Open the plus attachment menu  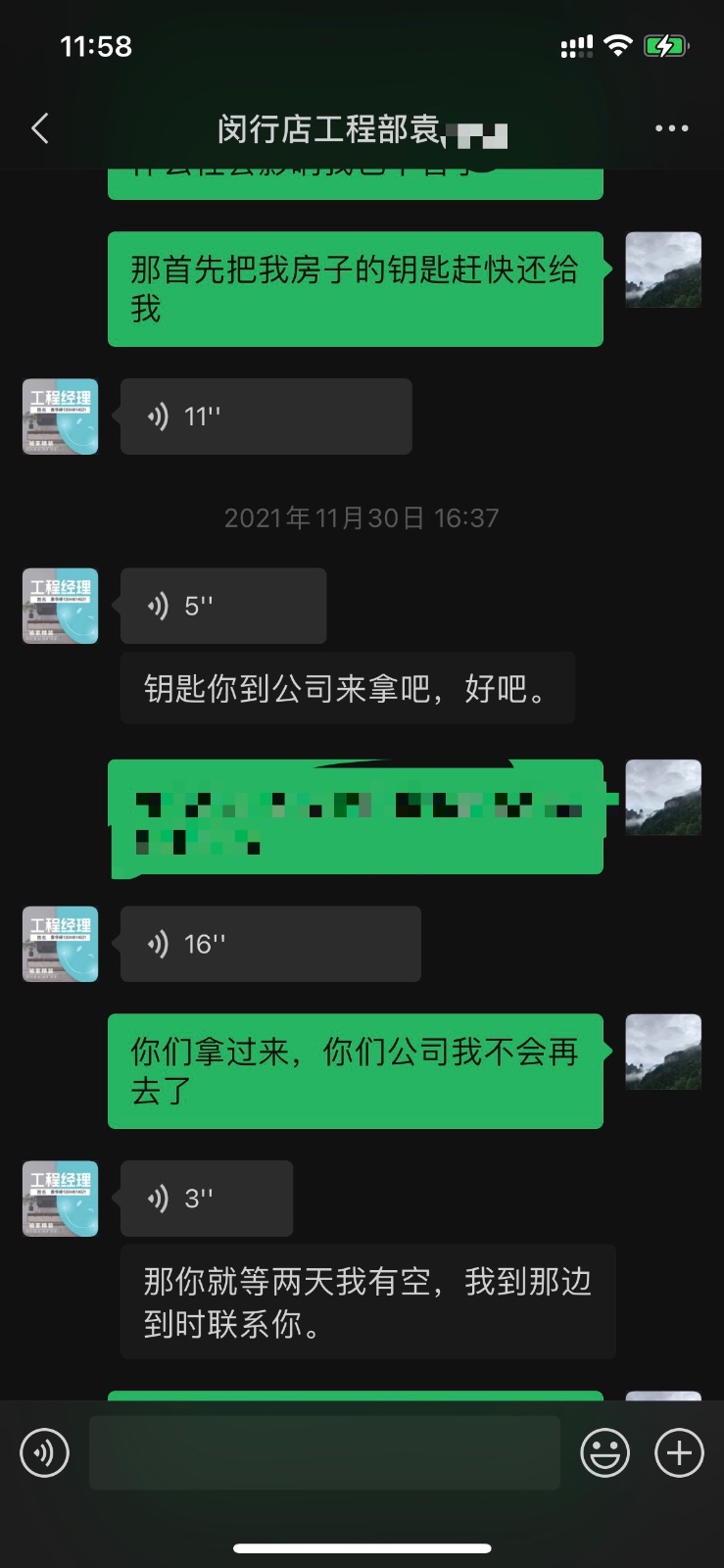tap(679, 1452)
